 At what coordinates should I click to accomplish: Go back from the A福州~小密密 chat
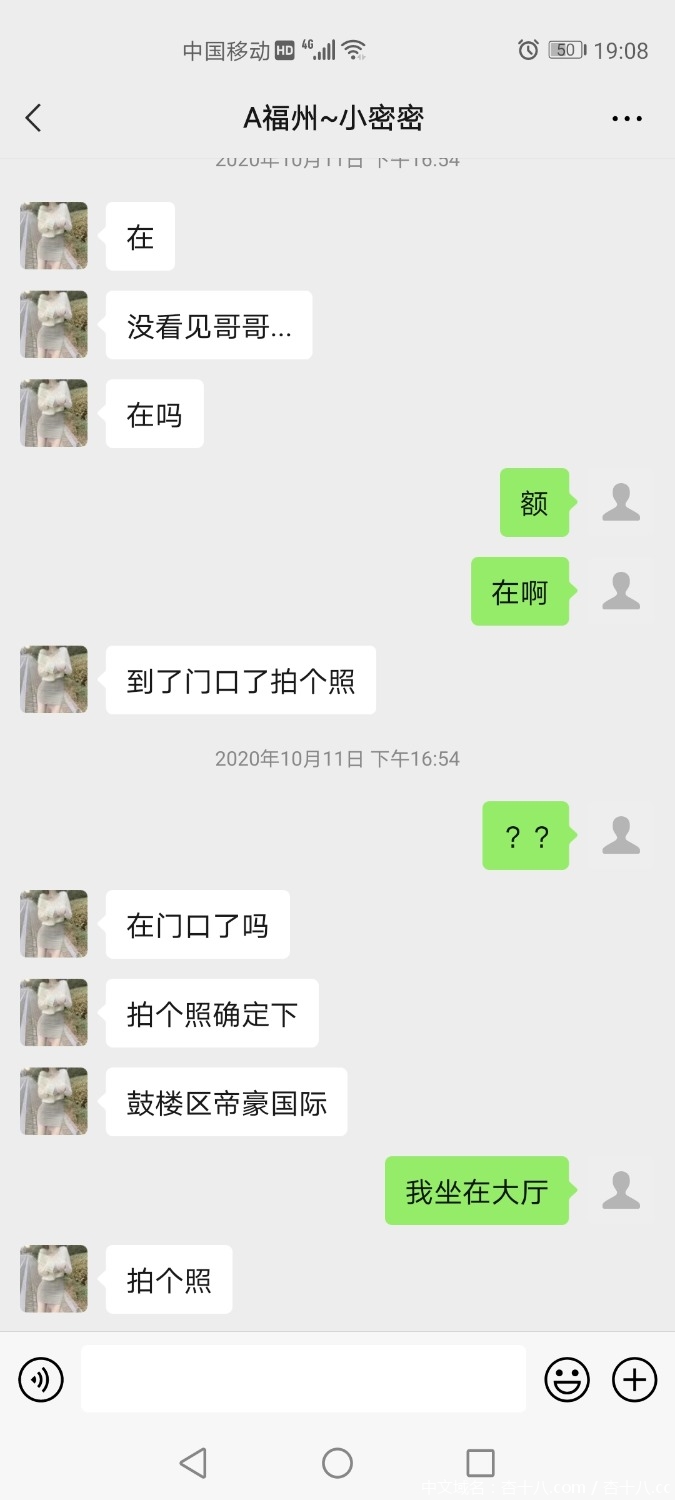coord(33,118)
